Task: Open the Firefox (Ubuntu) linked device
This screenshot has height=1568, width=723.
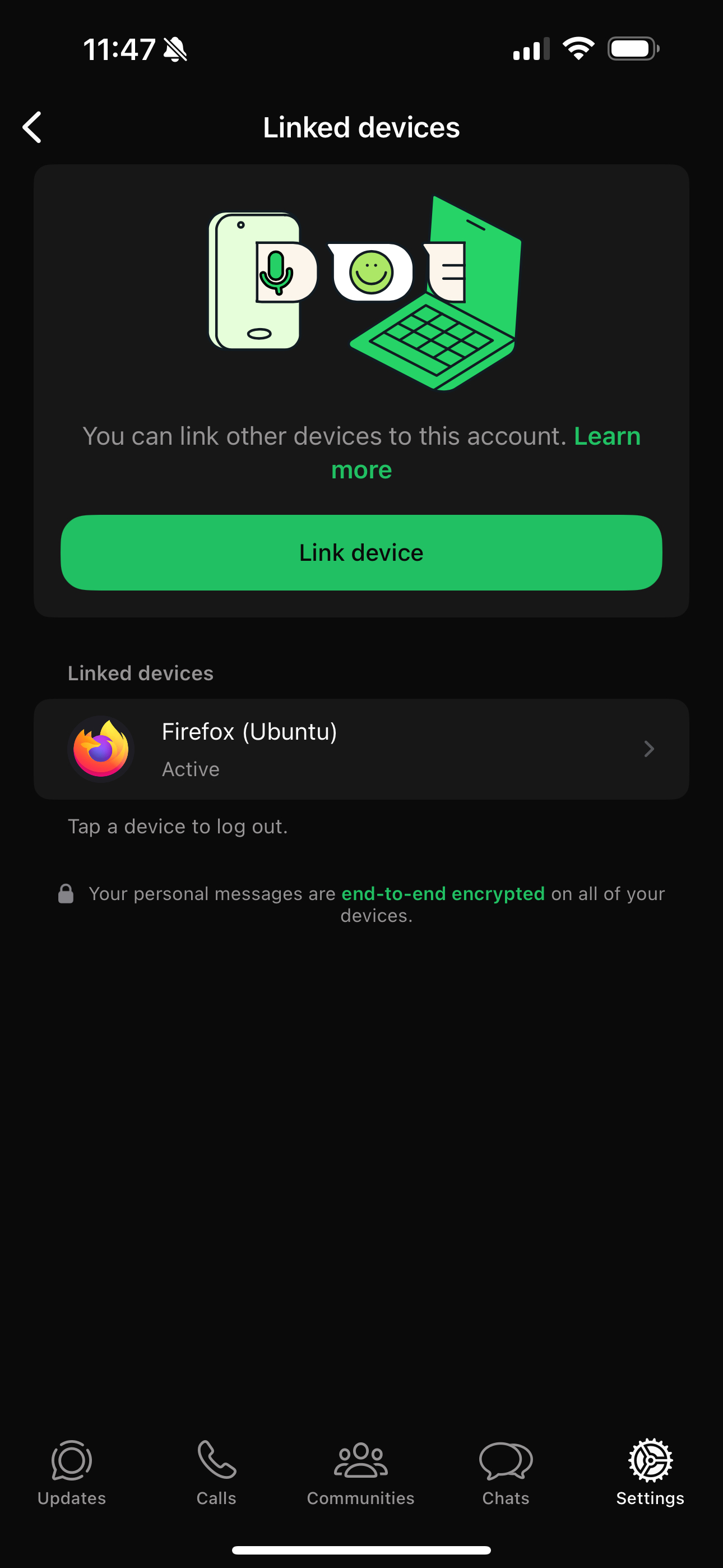Action: pos(361,749)
